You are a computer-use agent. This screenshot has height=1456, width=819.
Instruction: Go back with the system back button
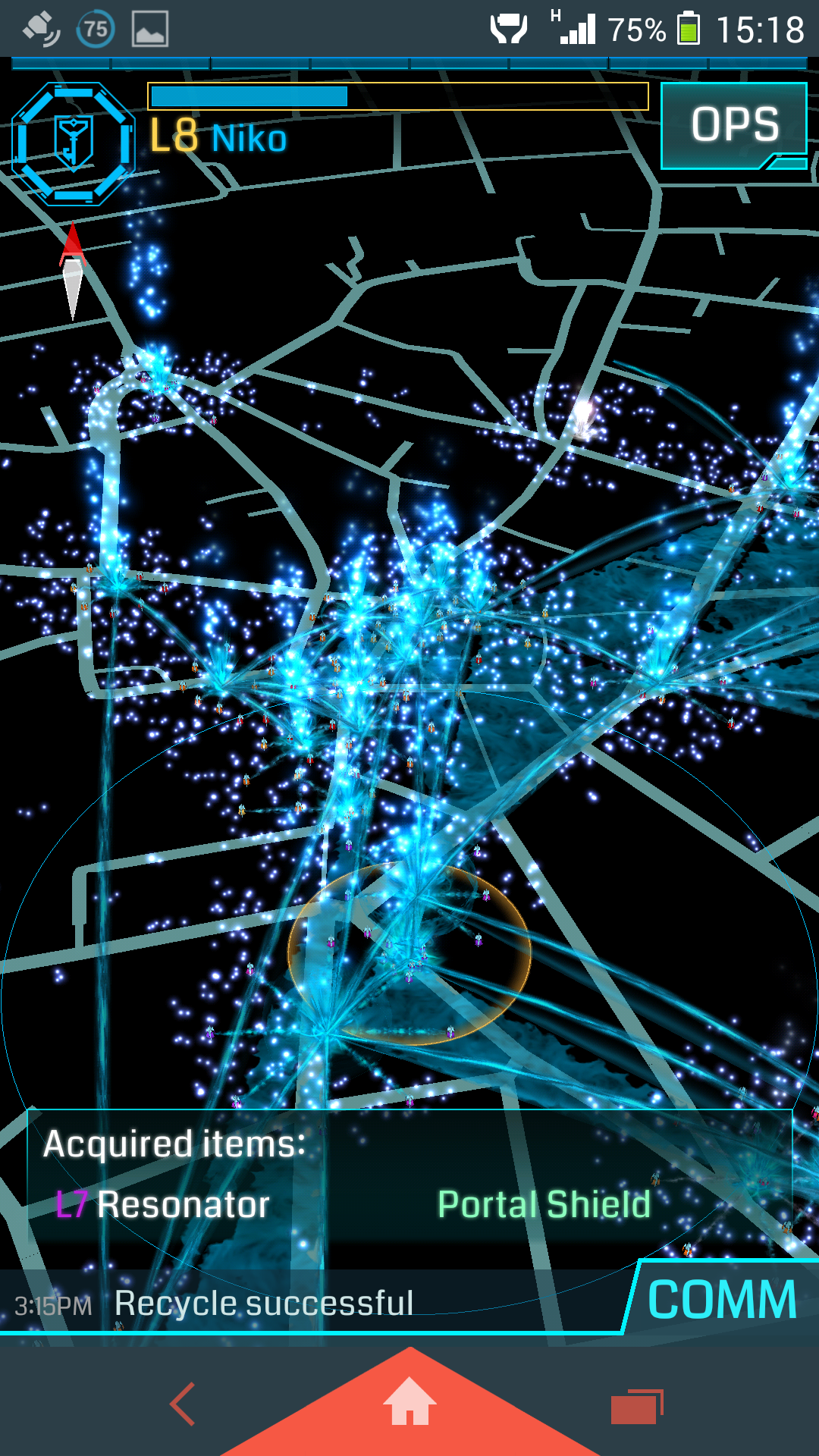pos(182,1404)
